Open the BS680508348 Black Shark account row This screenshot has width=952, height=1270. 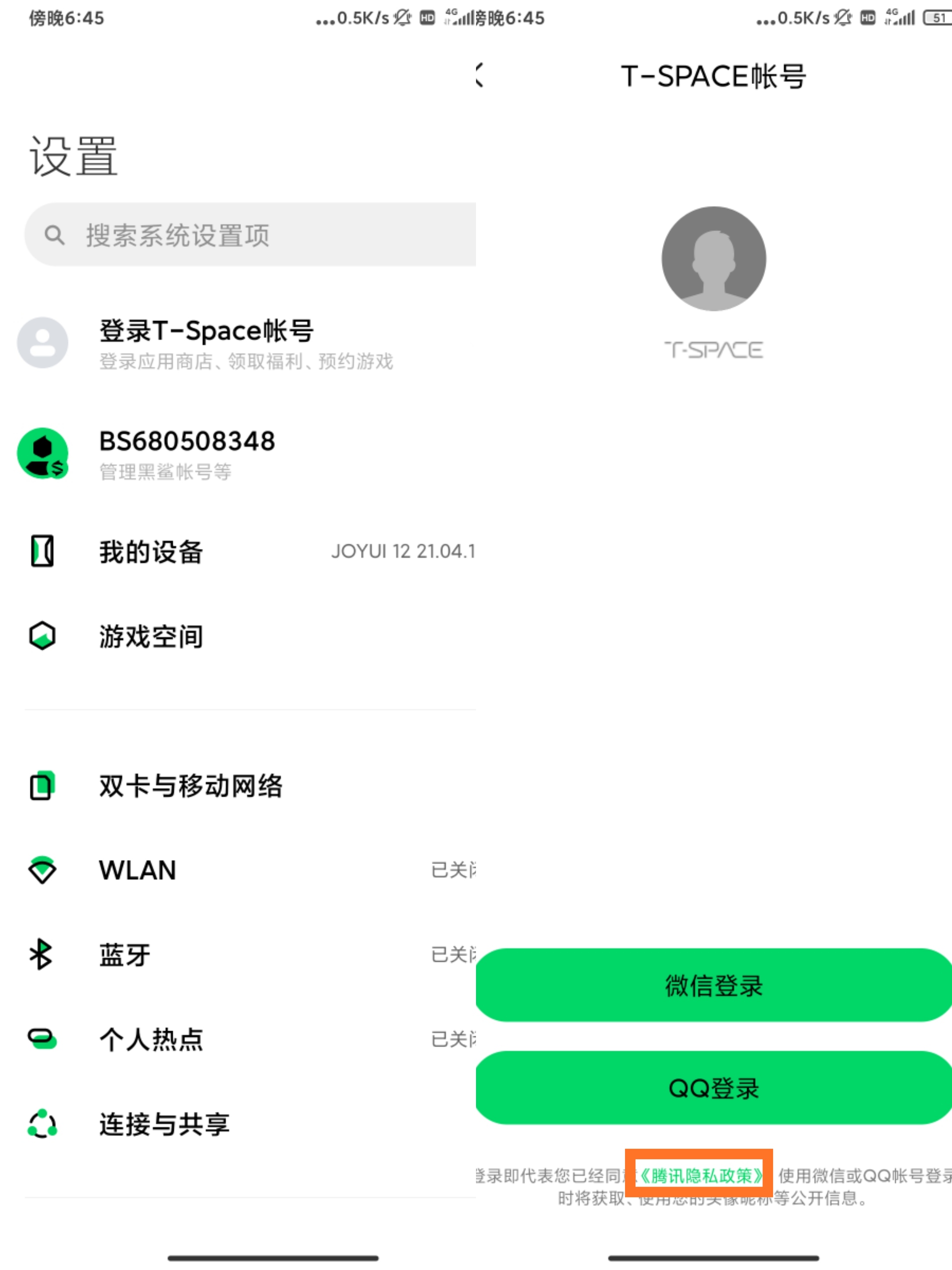(247, 454)
